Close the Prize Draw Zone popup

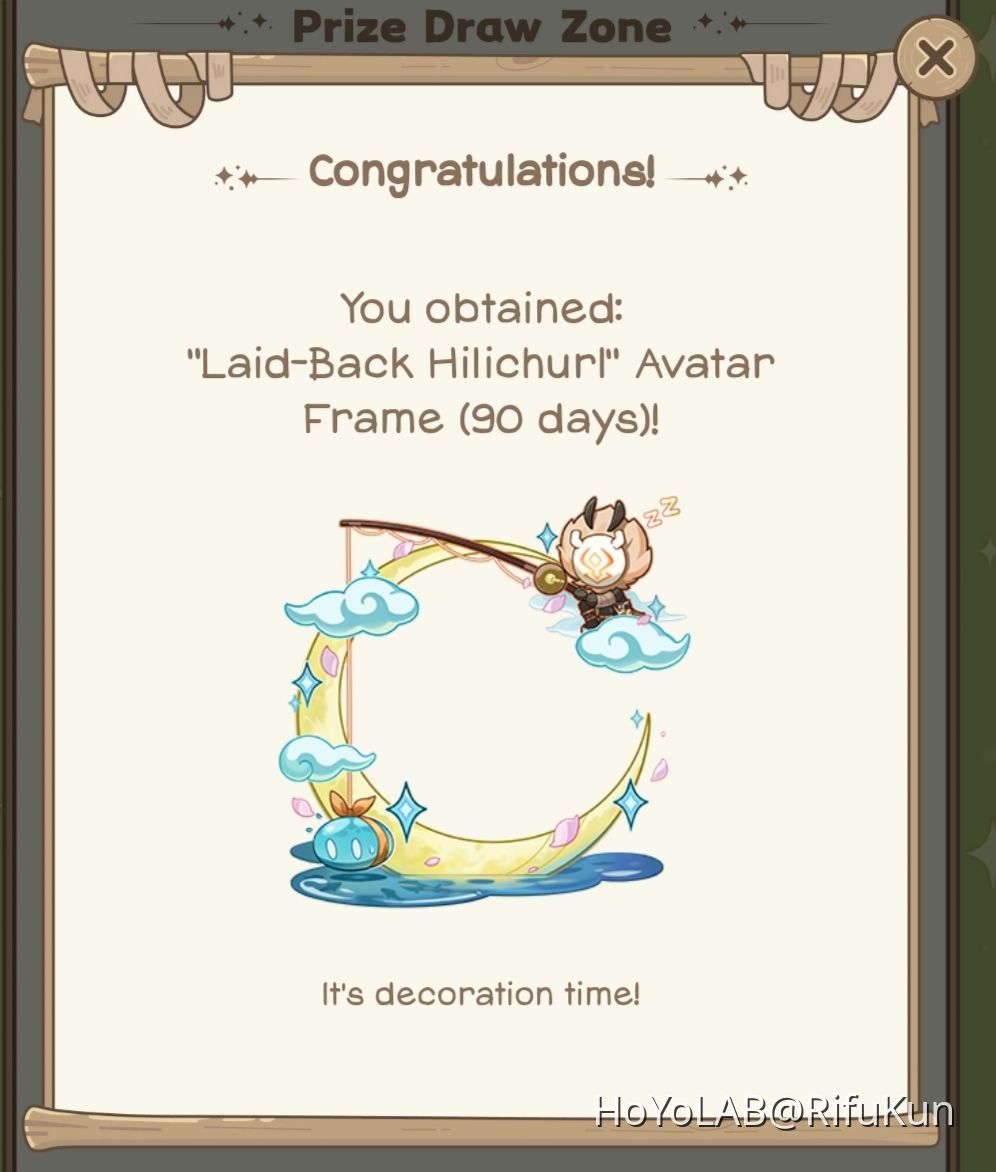(x=935, y=58)
